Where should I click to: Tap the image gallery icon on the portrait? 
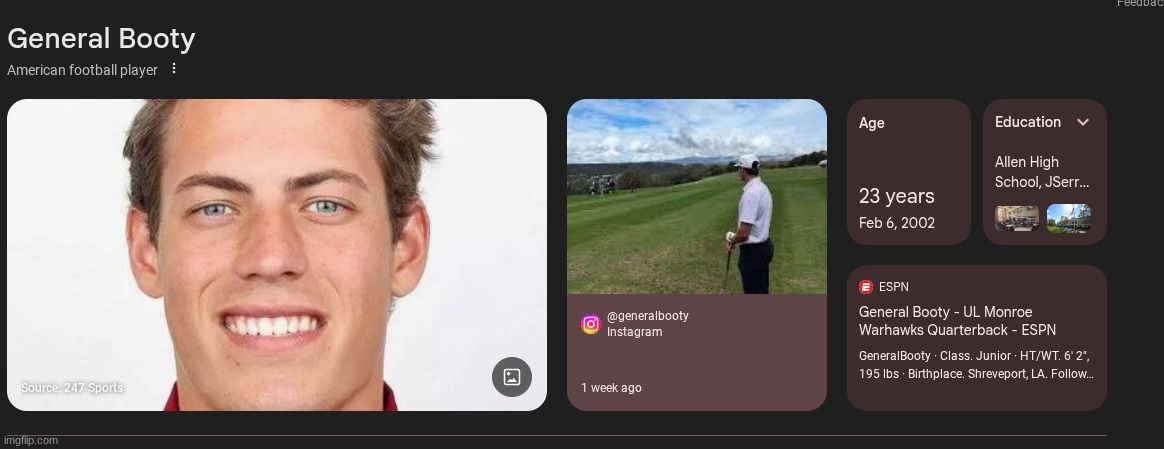(x=511, y=377)
